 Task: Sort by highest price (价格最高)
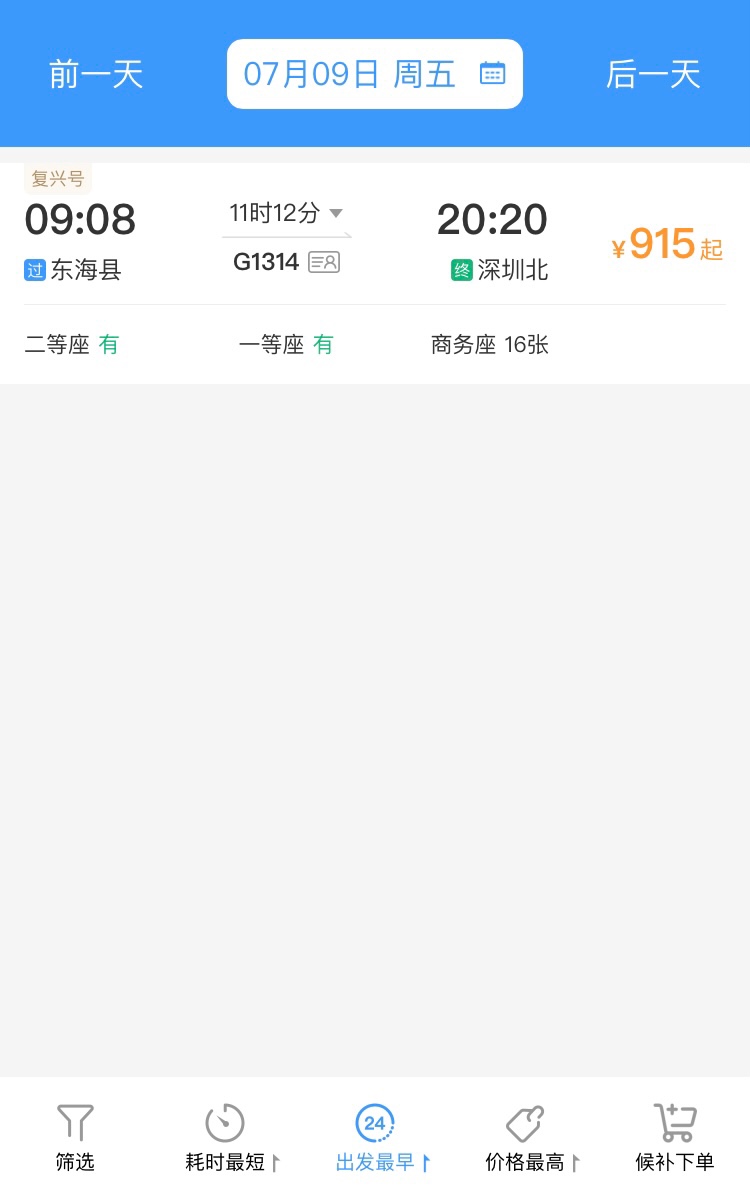[x=532, y=1138]
